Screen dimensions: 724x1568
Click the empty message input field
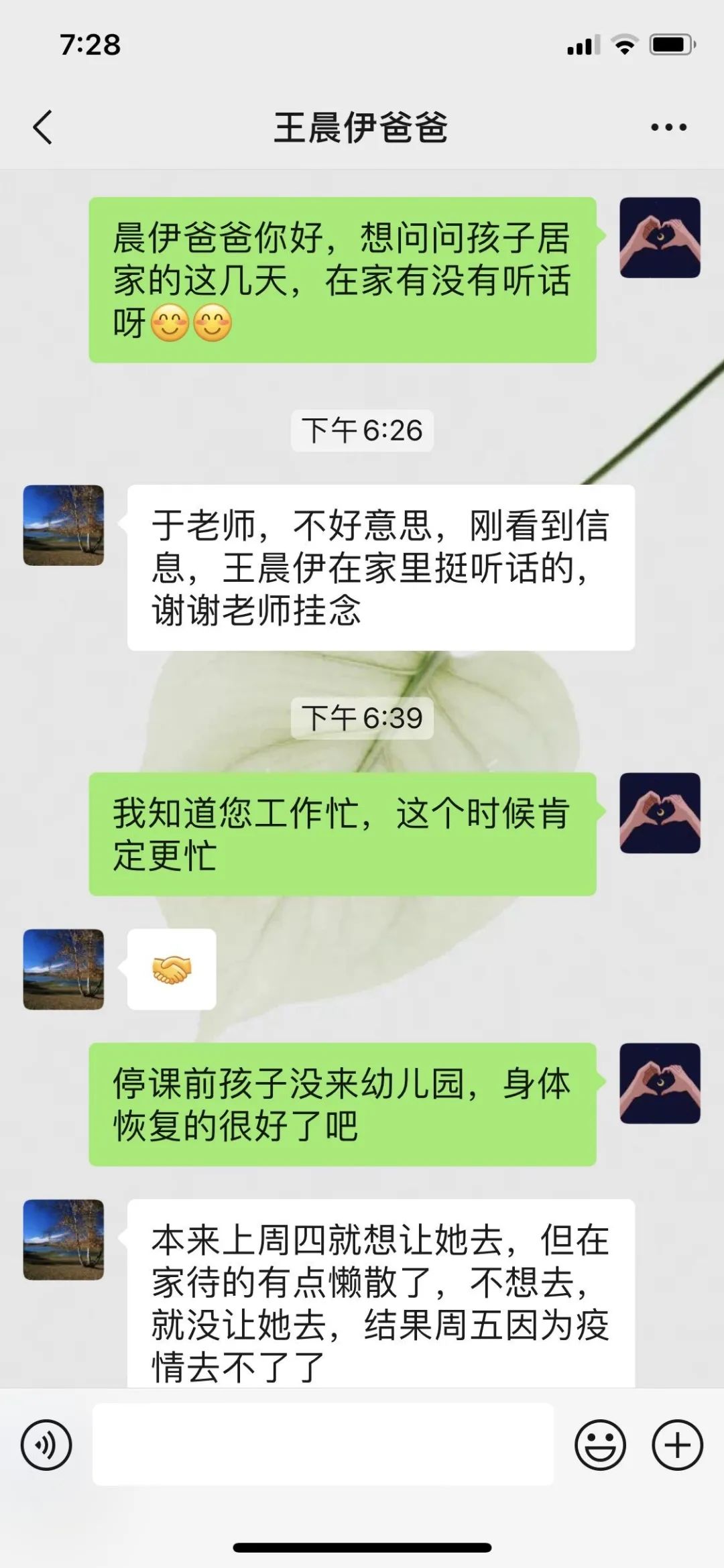322,1443
